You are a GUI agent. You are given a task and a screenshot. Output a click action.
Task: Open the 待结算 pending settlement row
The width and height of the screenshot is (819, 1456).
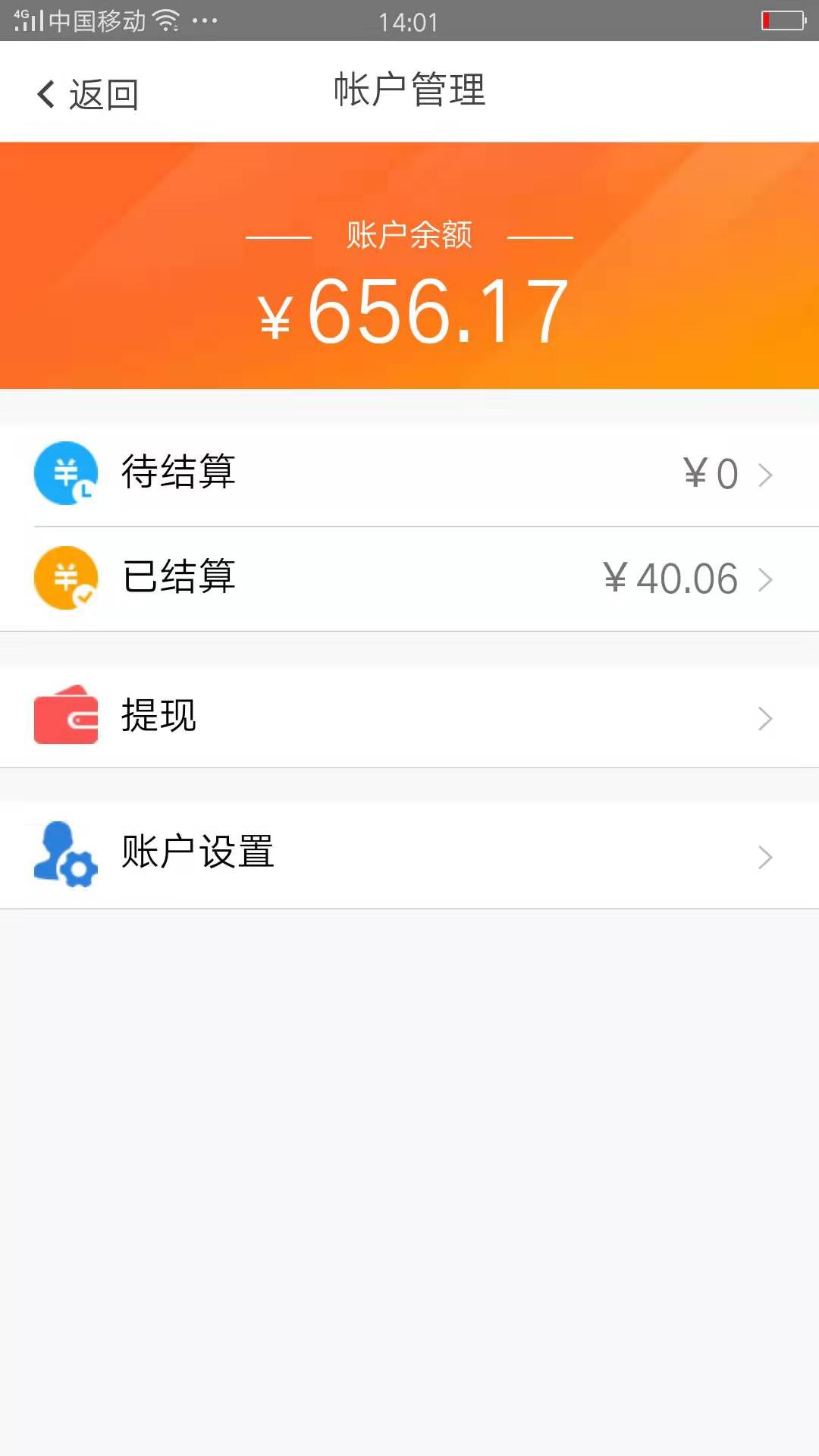[x=409, y=474]
